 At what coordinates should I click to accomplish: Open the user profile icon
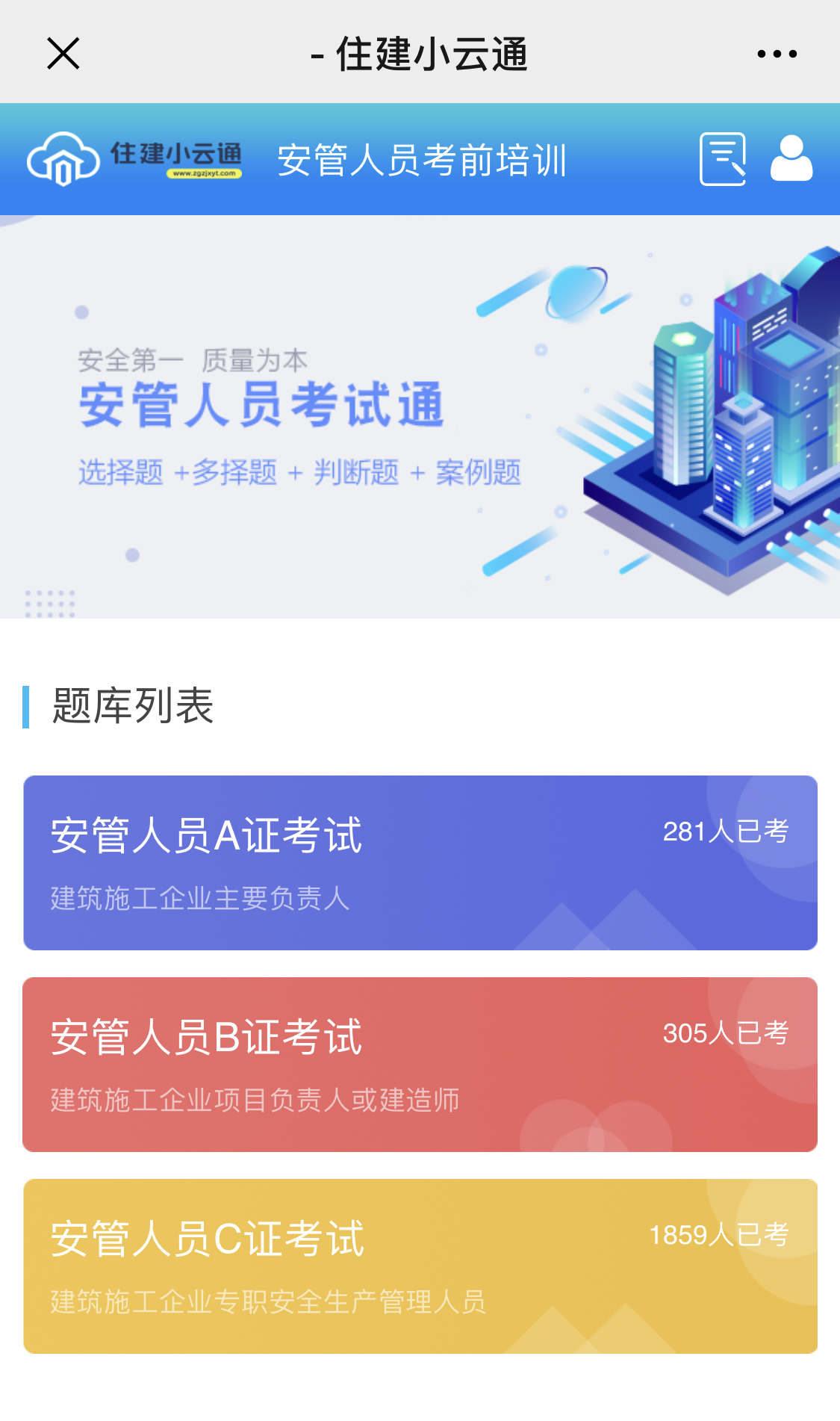click(791, 159)
